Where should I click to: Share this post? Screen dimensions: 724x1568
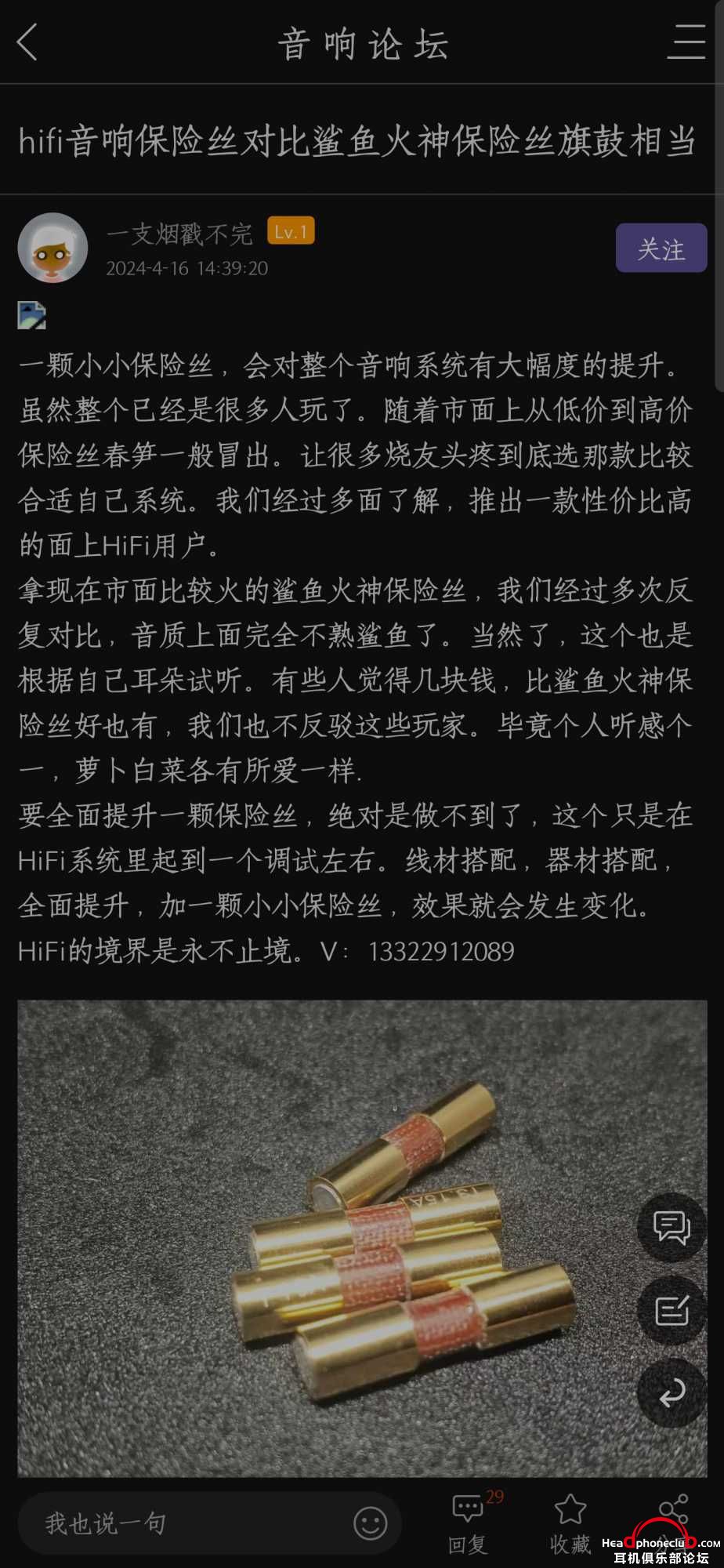click(673, 1509)
